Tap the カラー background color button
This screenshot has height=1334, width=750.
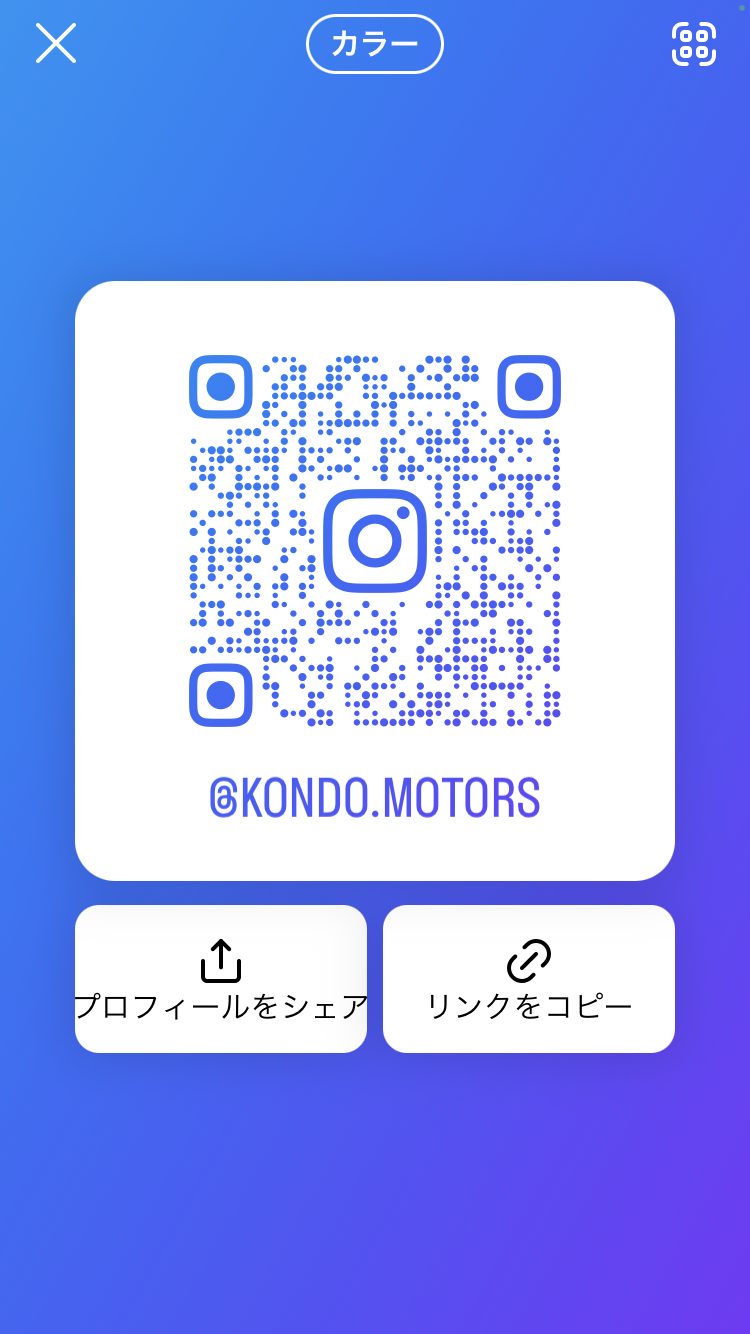375,44
